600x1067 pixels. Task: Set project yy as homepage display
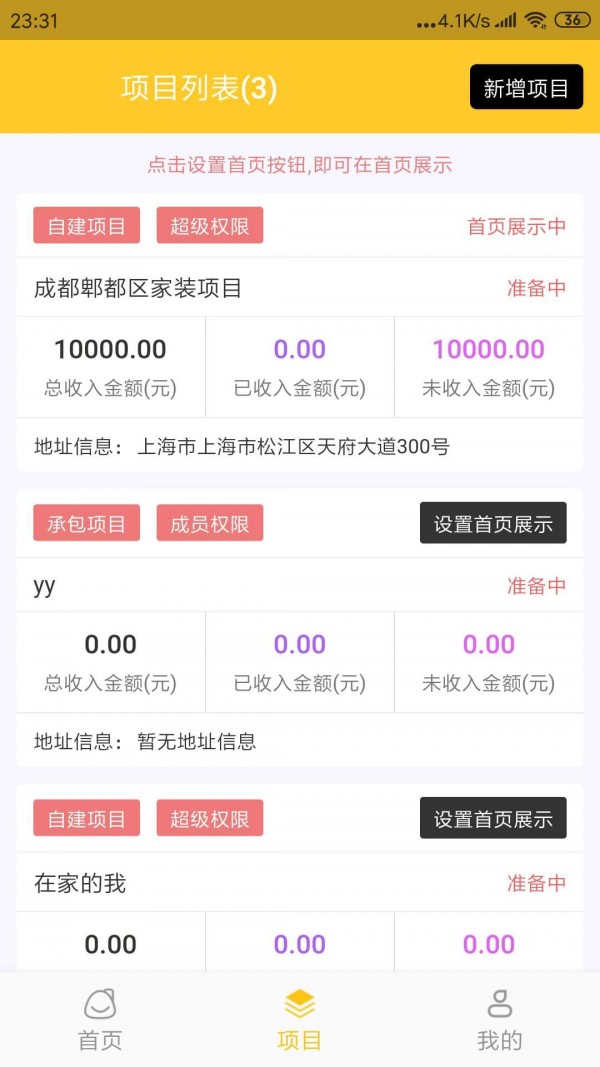493,524
